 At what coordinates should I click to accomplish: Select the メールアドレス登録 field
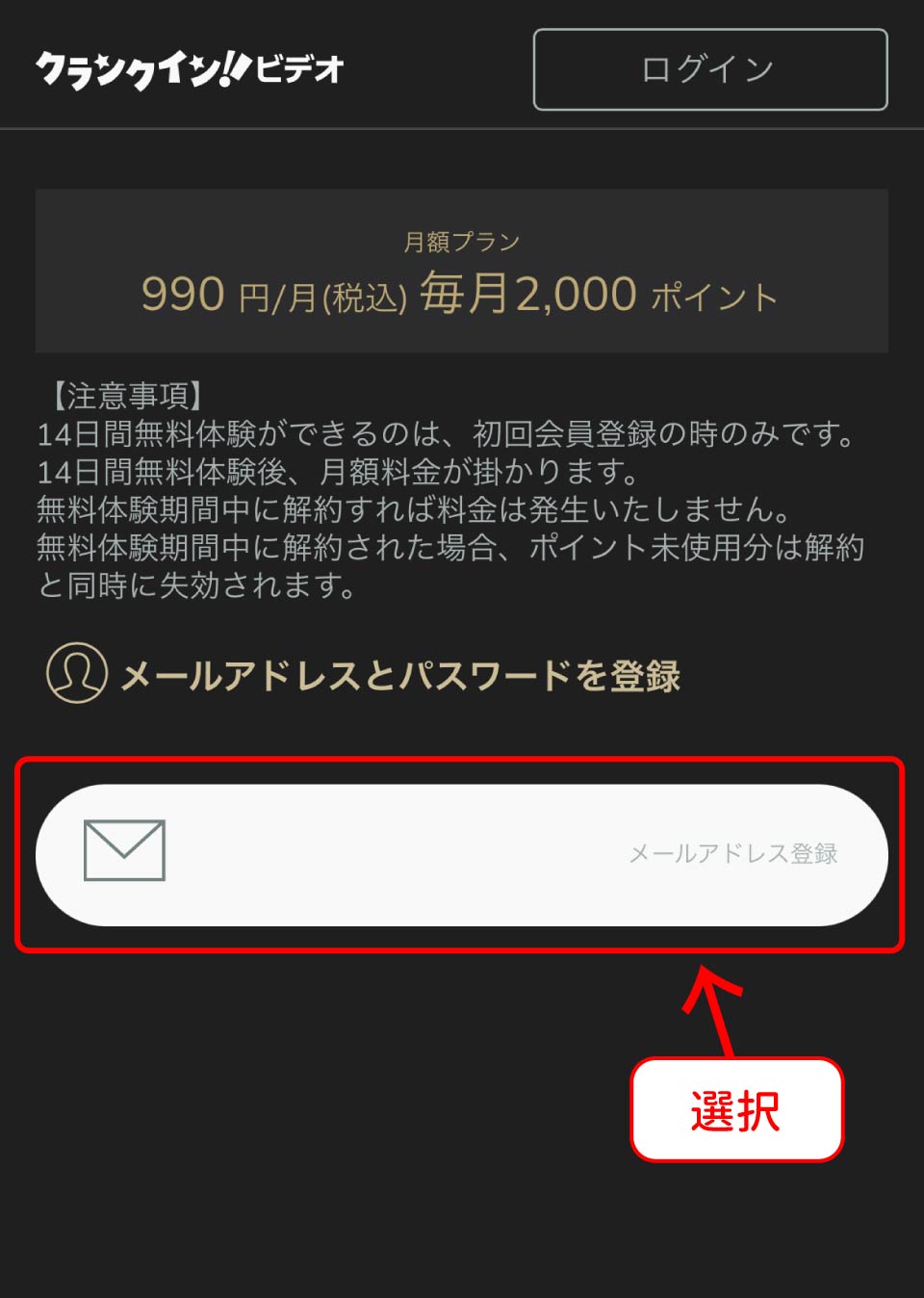462,854
